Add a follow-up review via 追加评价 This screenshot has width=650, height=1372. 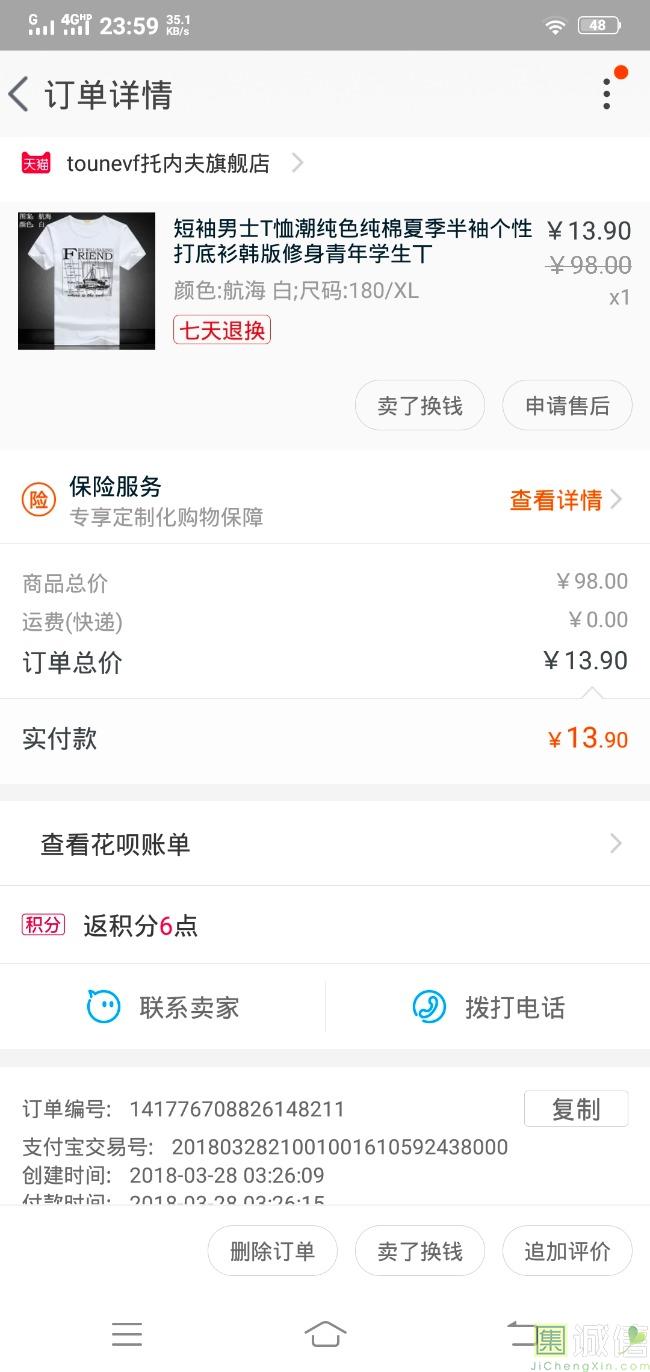(567, 1251)
